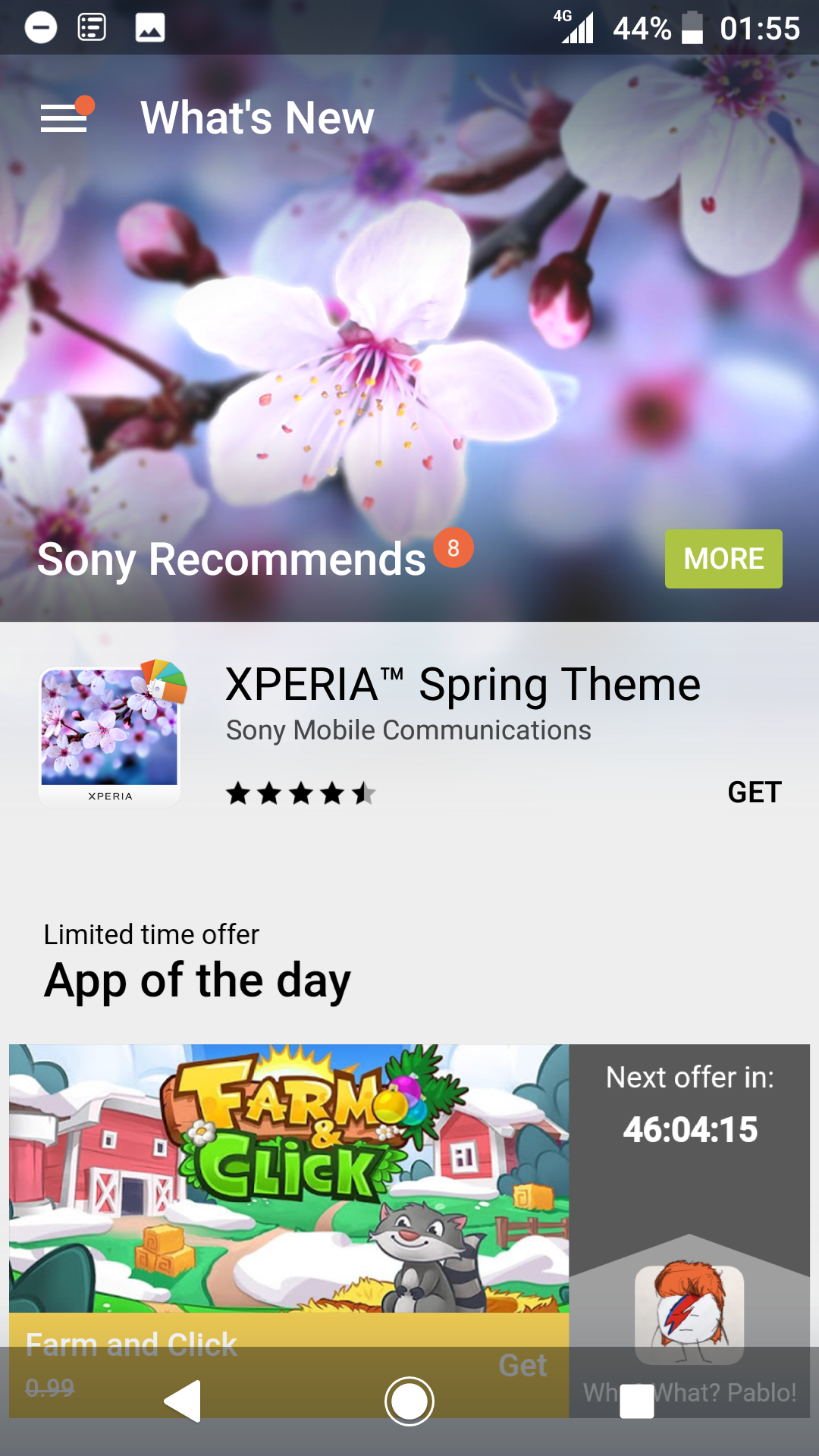Go back using the navigation bar
The width and height of the screenshot is (819, 1456).
pyautogui.click(x=183, y=1401)
